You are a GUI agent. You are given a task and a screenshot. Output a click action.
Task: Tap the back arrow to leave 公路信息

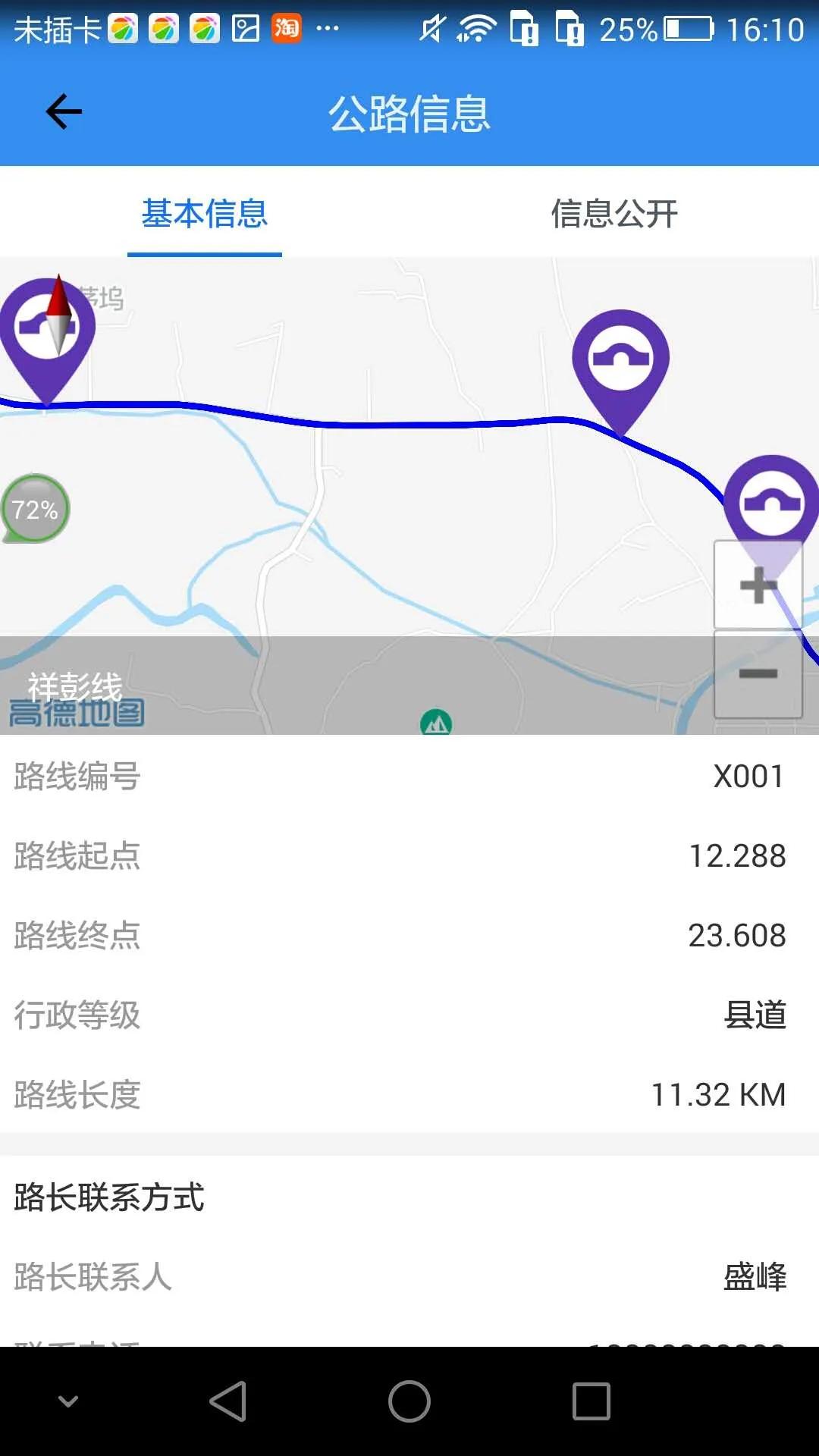point(62,111)
